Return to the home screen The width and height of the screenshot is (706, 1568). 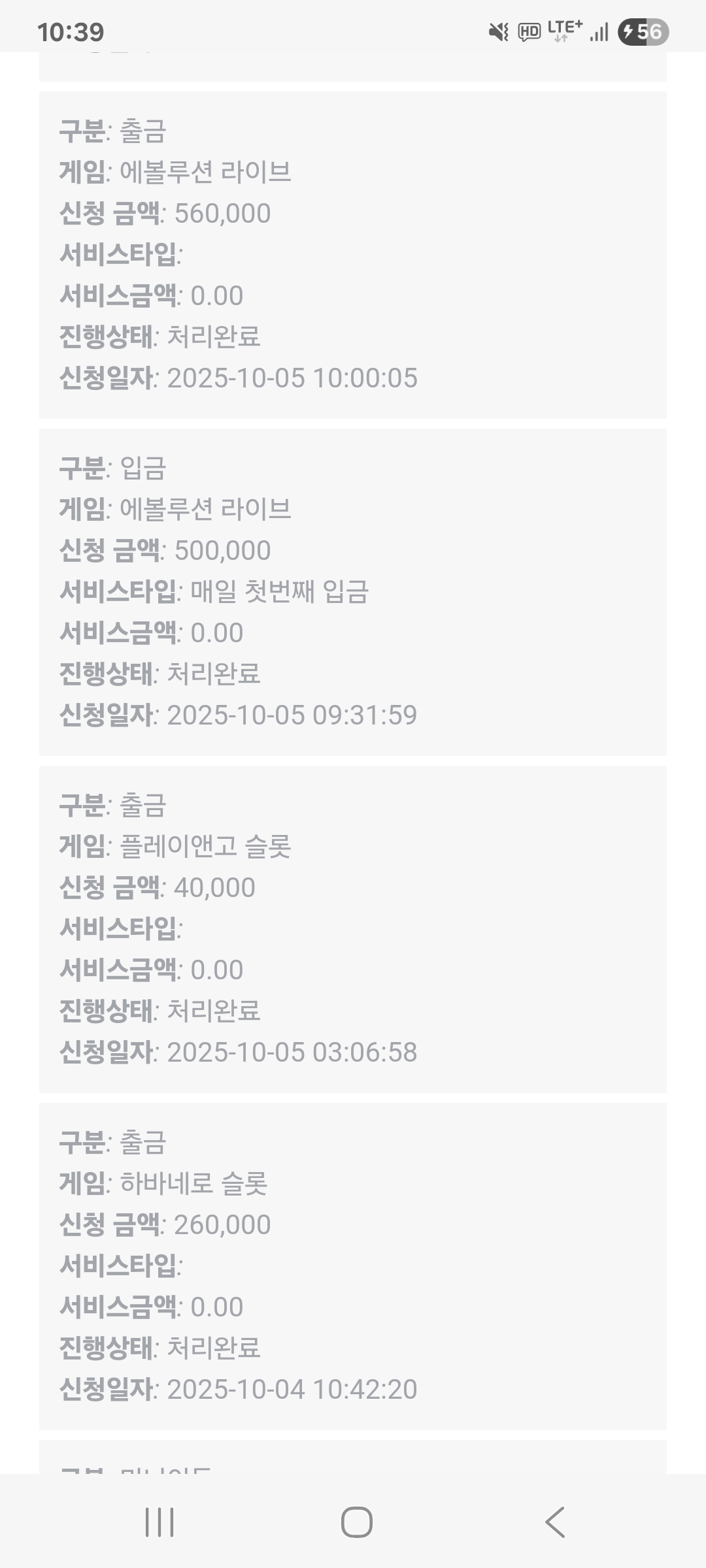(356, 1522)
